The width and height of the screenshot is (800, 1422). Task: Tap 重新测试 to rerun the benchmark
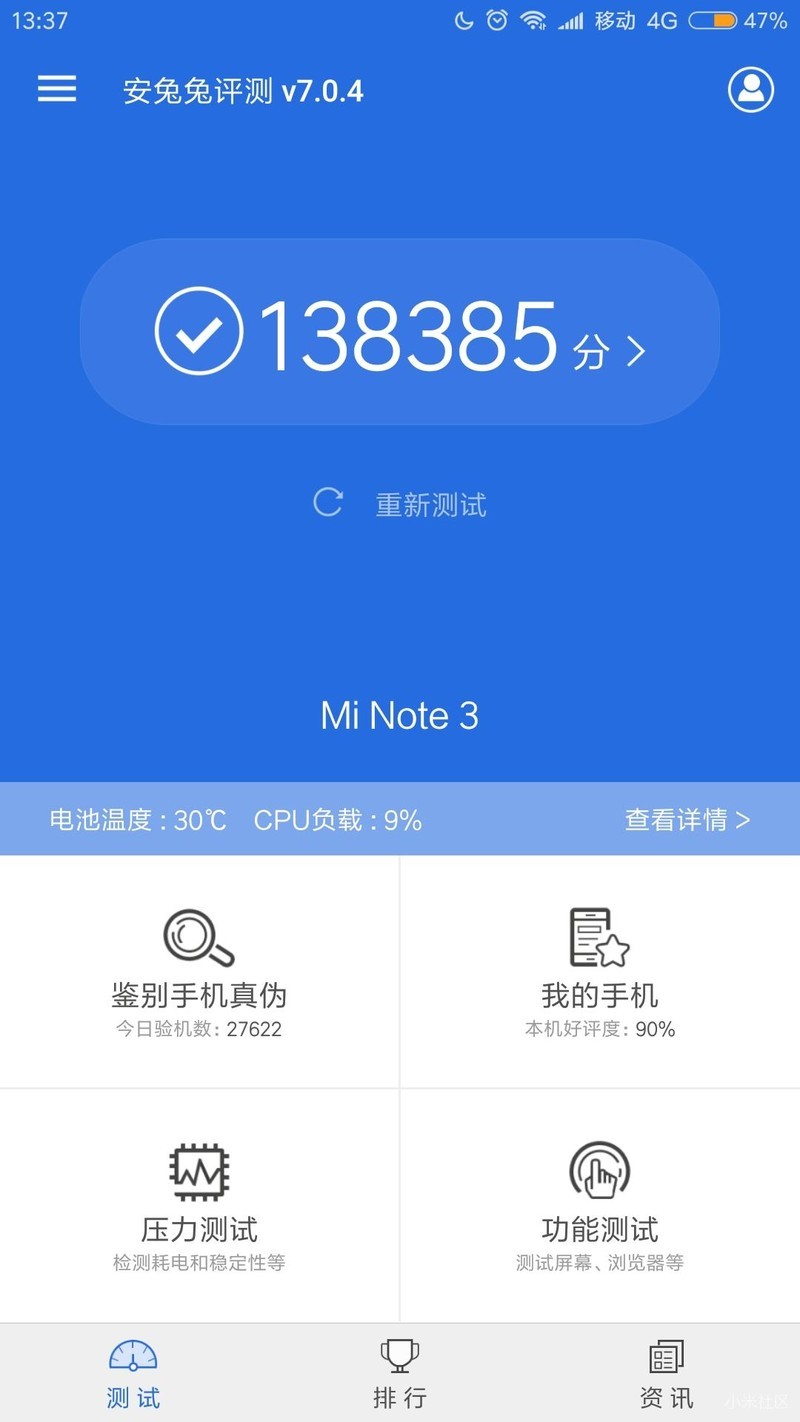430,504
